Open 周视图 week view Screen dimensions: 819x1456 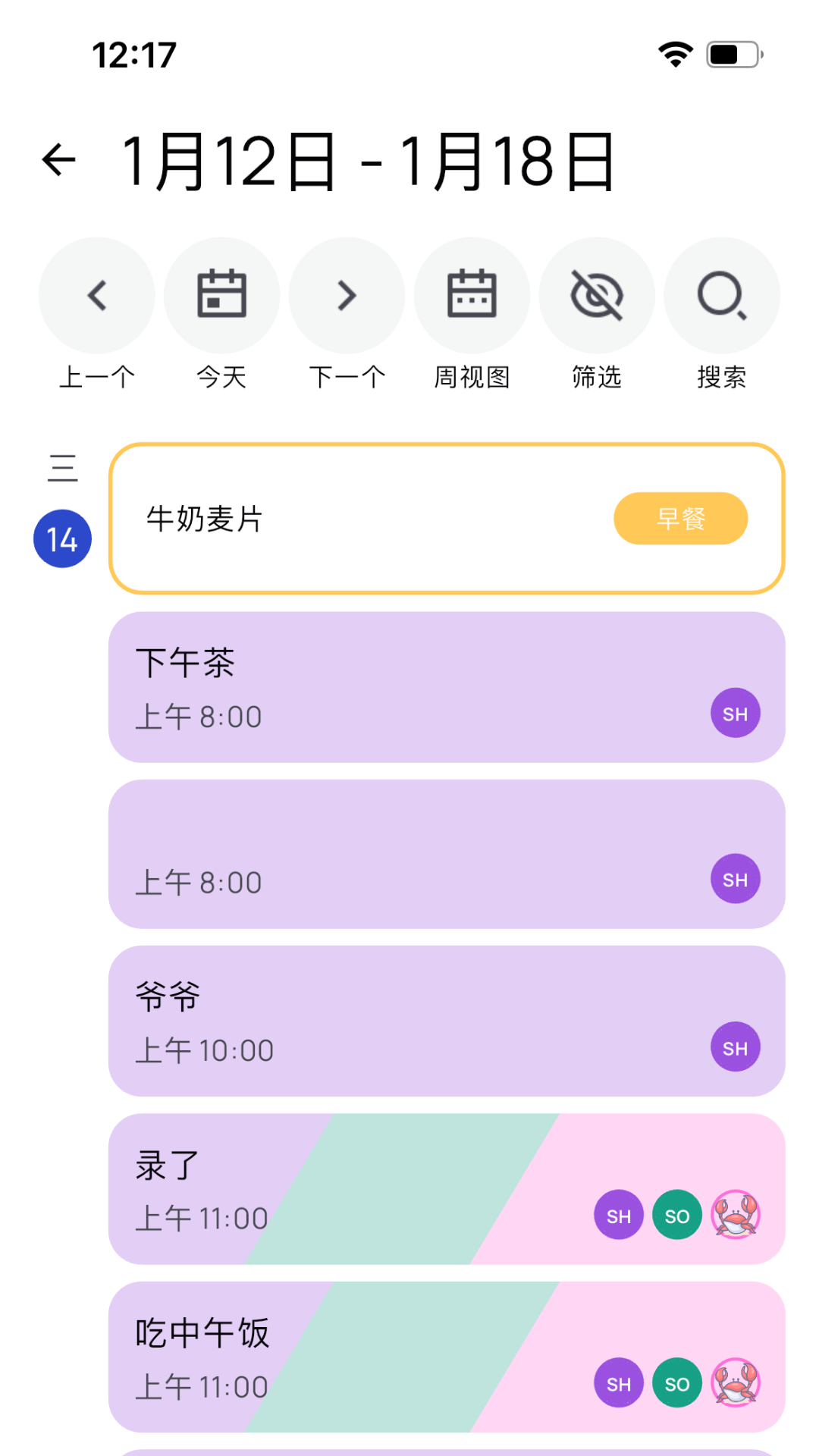pos(472,296)
